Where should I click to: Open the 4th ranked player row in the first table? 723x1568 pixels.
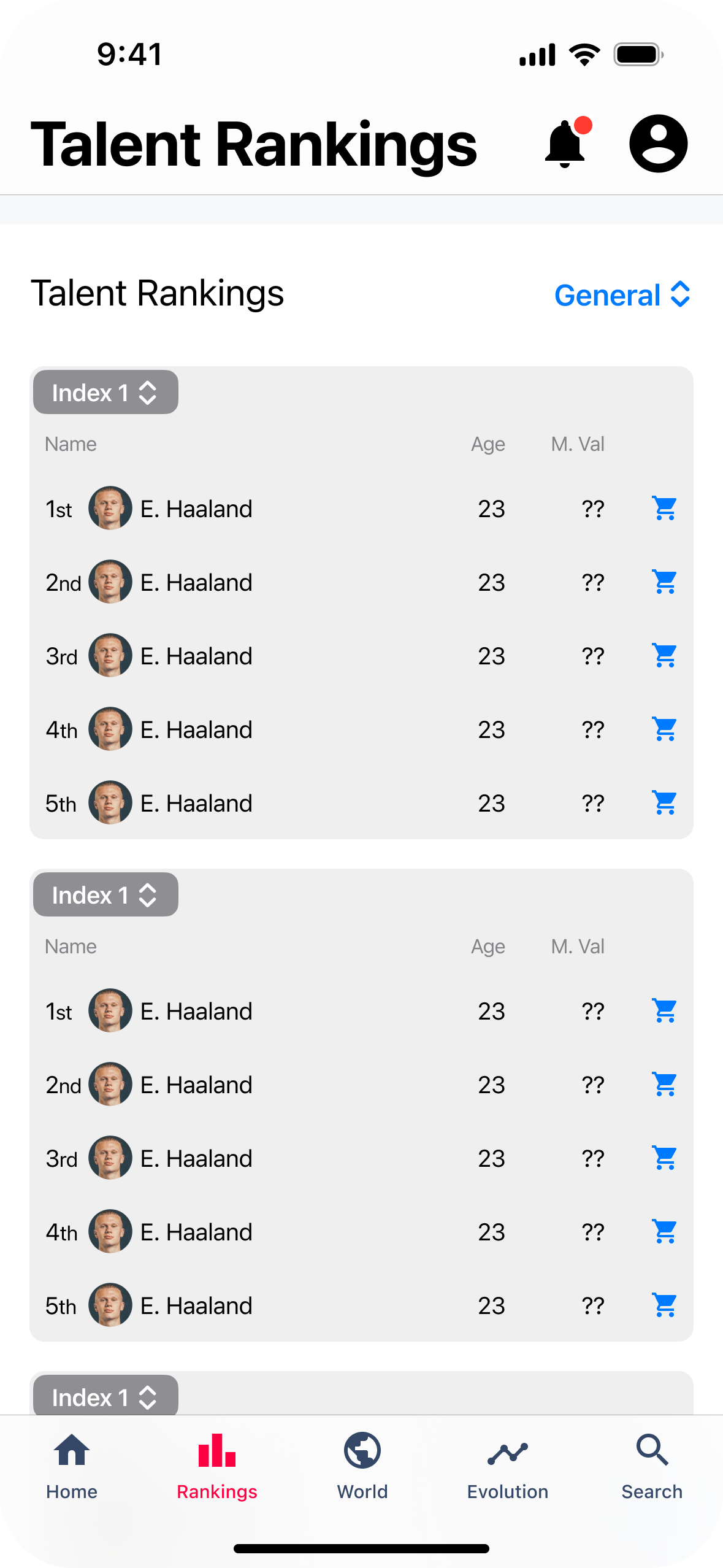pyautogui.click(x=361, y=729)
